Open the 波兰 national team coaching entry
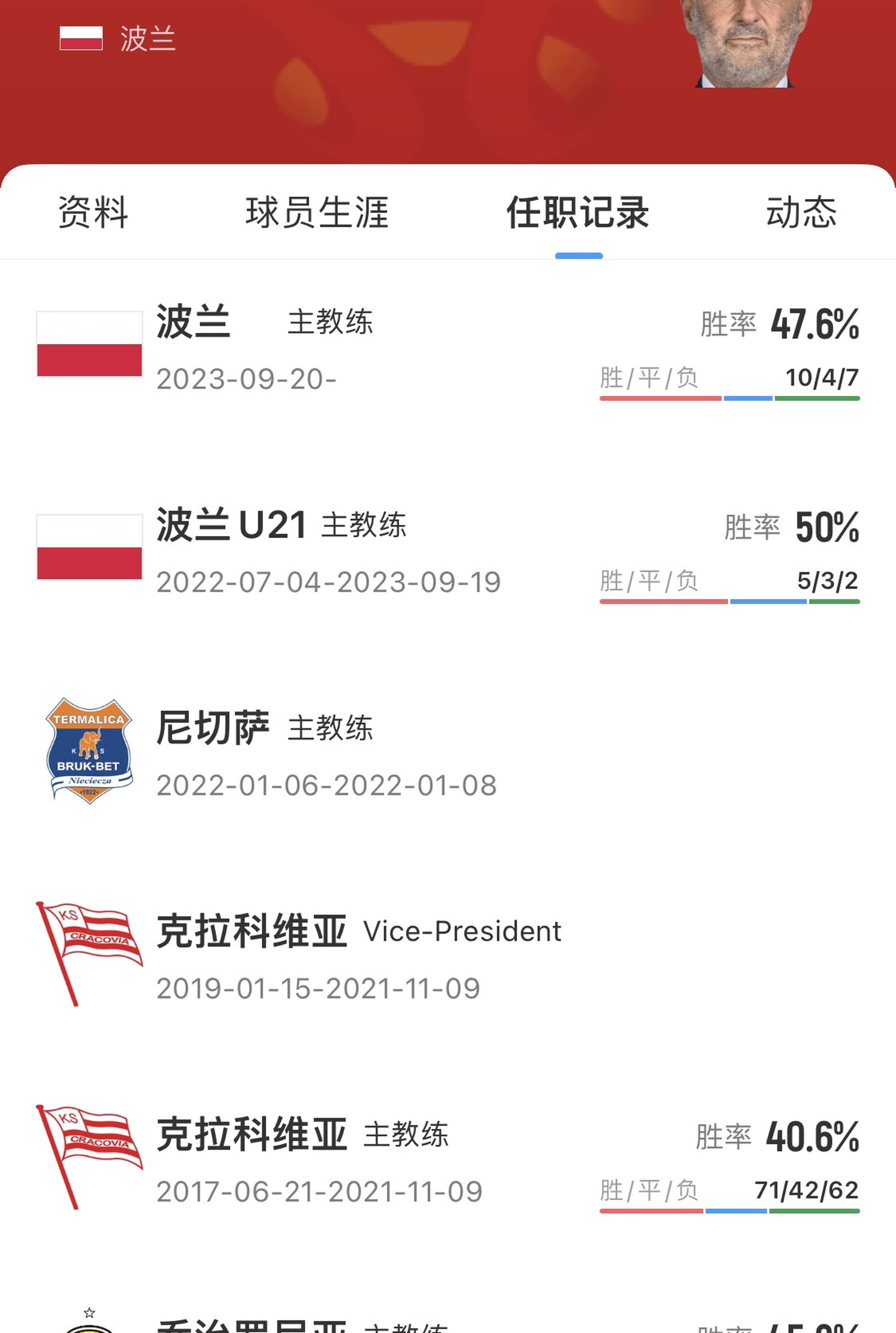 pos(343,343)
